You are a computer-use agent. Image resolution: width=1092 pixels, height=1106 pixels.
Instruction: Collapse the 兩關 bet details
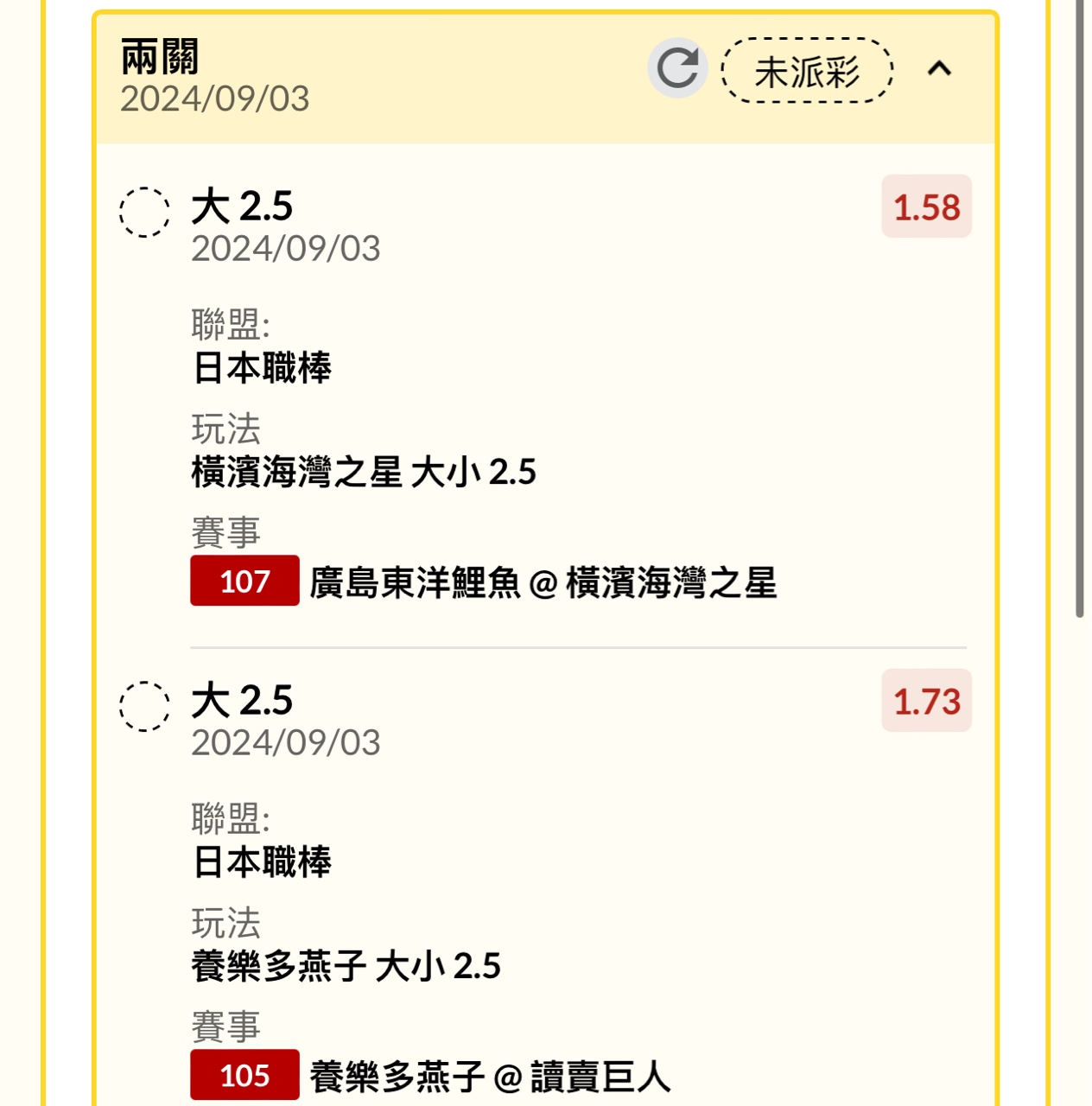click(939, 68)
